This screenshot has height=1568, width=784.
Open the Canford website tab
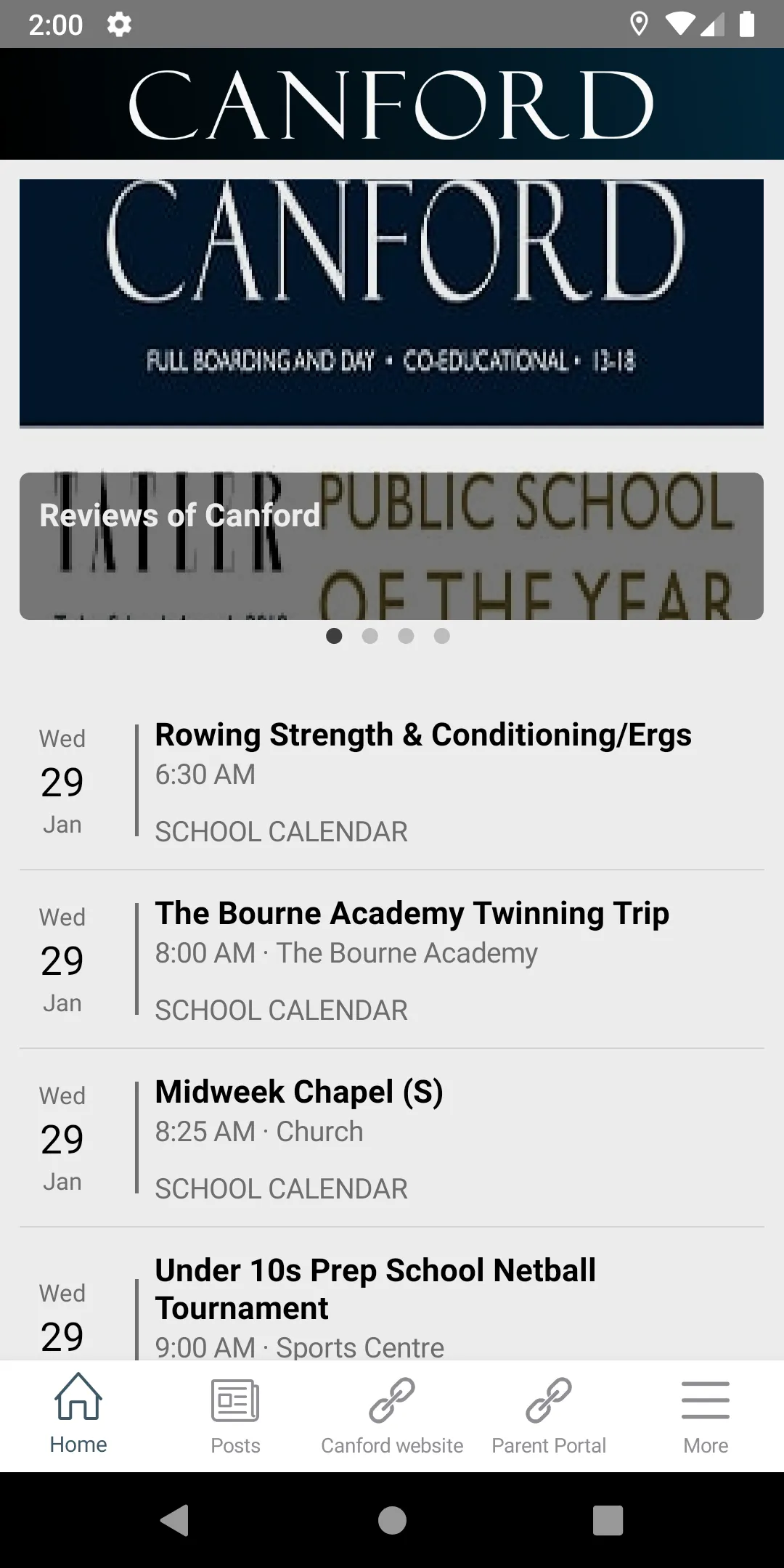(x=392, y=1416)
